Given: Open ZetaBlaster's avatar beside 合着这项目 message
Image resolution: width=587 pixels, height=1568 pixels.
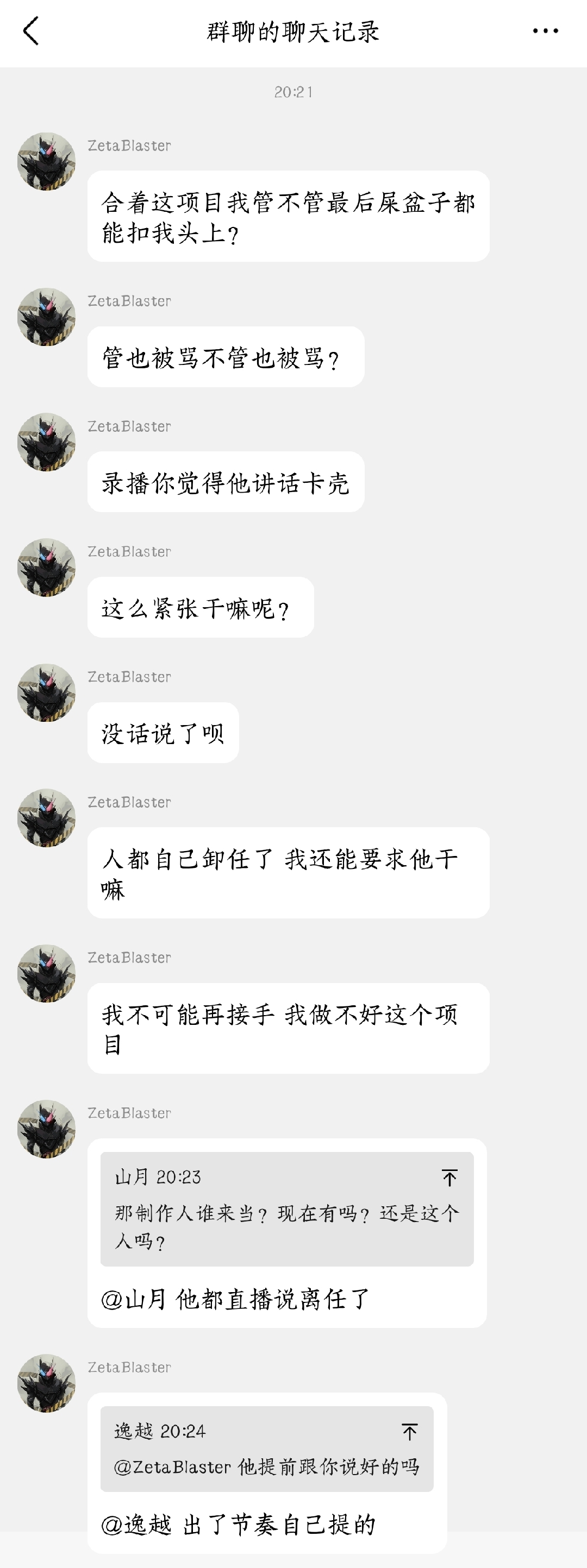Looking at the screenshot, I should pyautogui.click(x=46, y=162).
